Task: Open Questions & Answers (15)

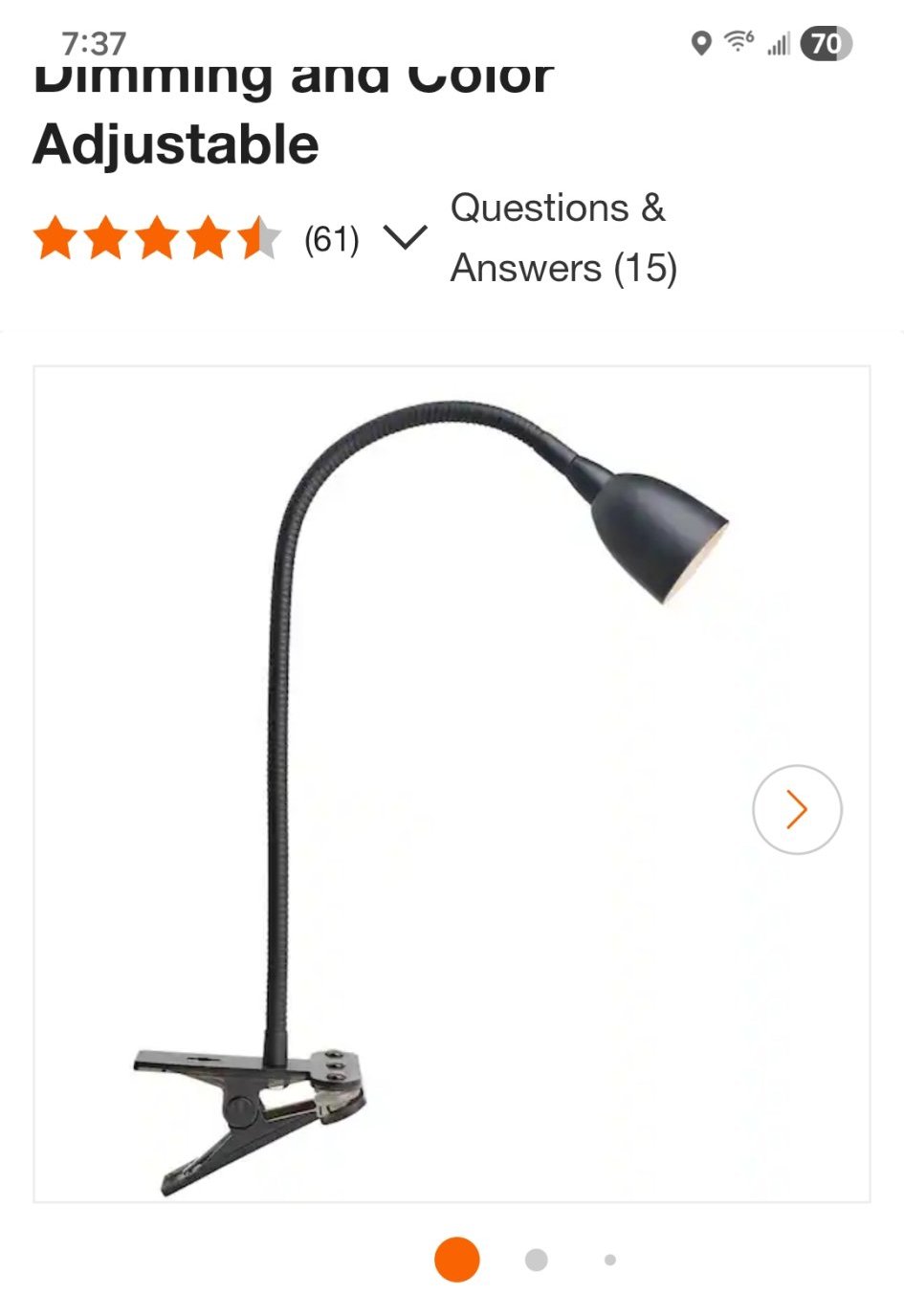Action: point(562,238)
